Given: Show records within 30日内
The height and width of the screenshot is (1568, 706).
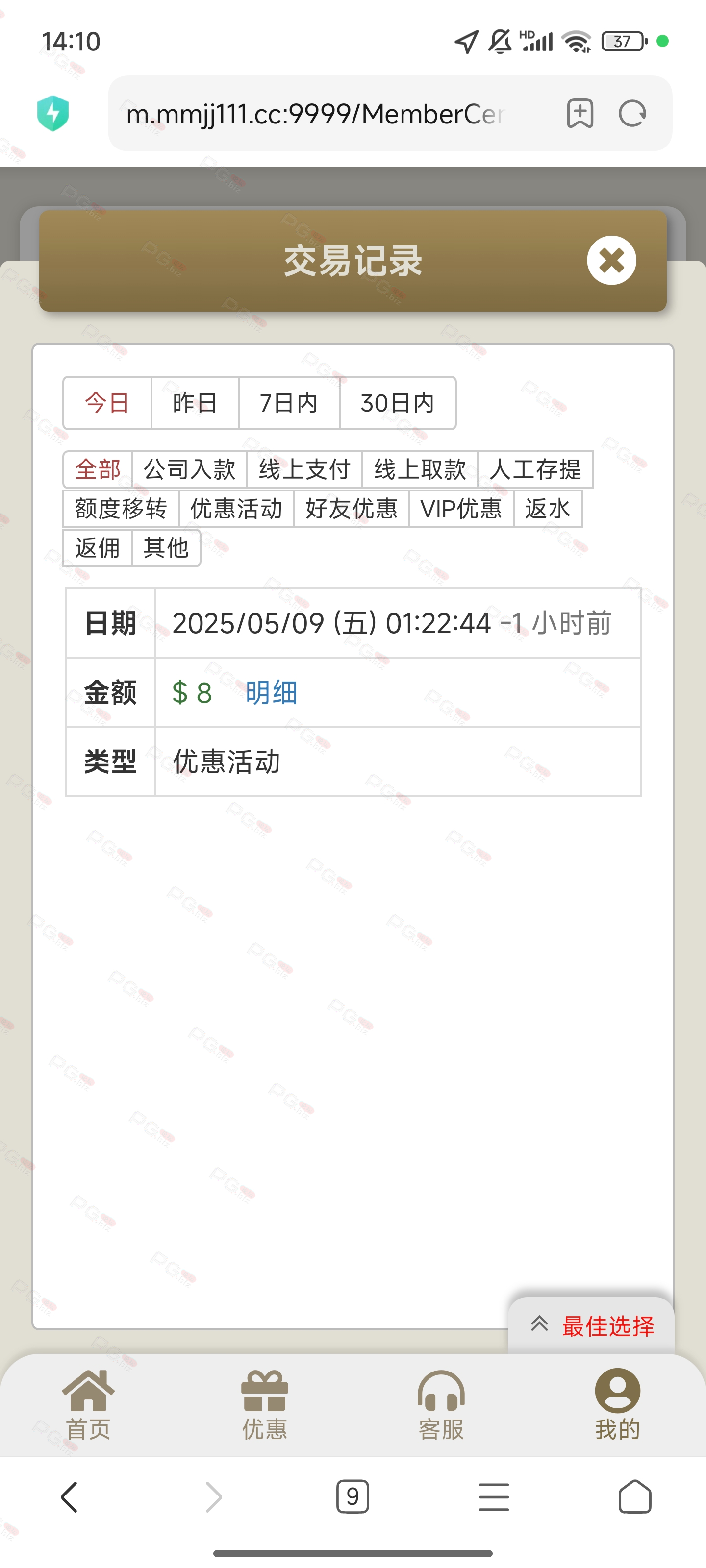Looking at the screenshot, I should pyautogui.click(x=397, y=403).
